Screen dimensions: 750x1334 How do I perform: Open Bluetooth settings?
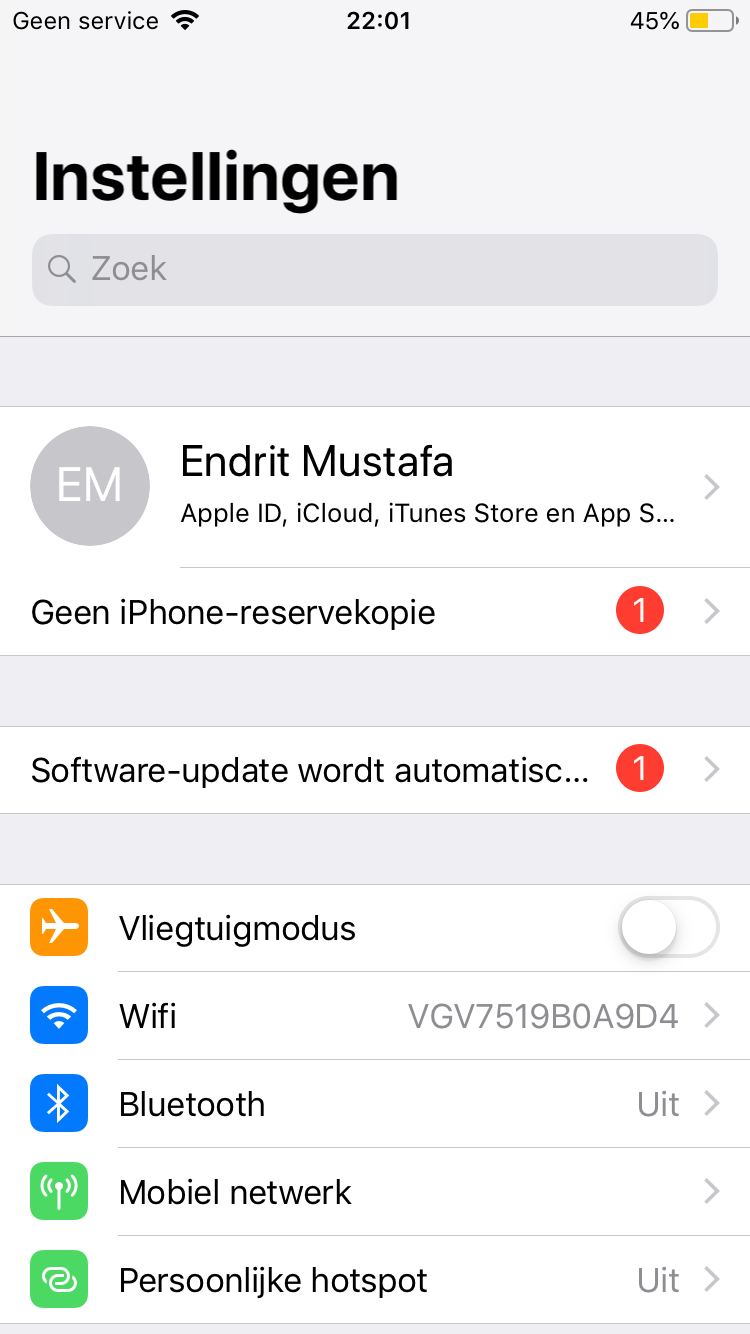[375, 1104]
